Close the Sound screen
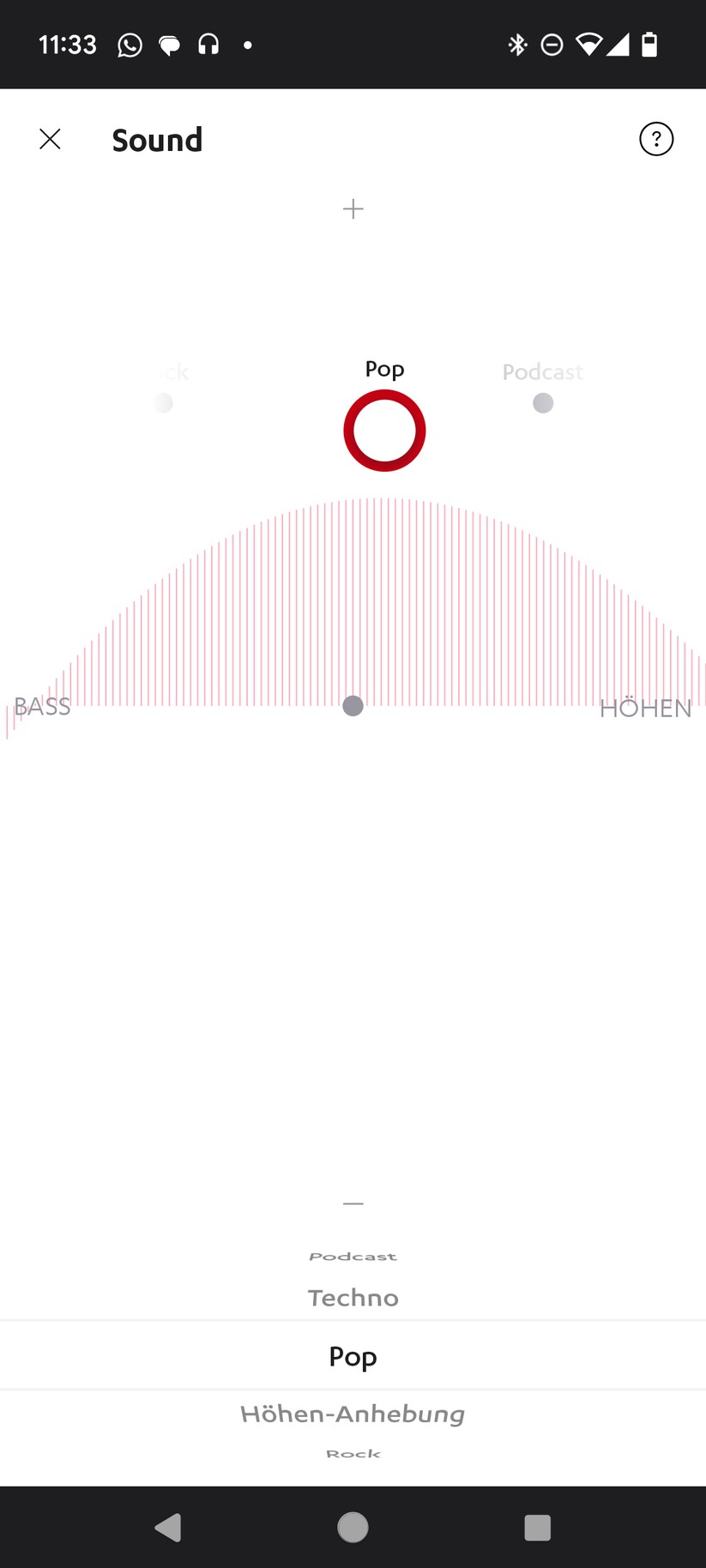706x1568 pixels. (x=50, y=139)
